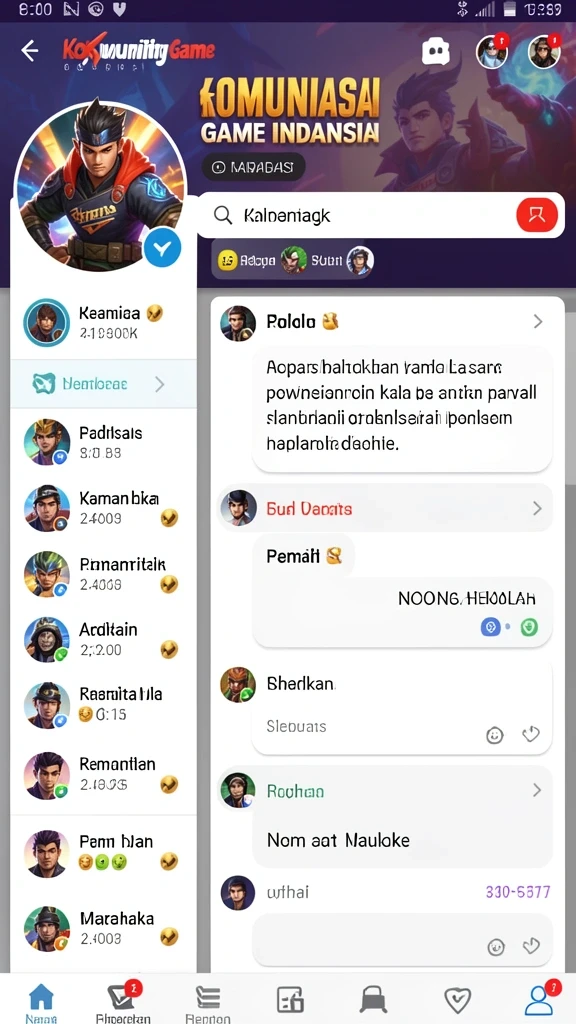Open the Padrisais member row
The image size is (576, 1024).
(103, 442)
